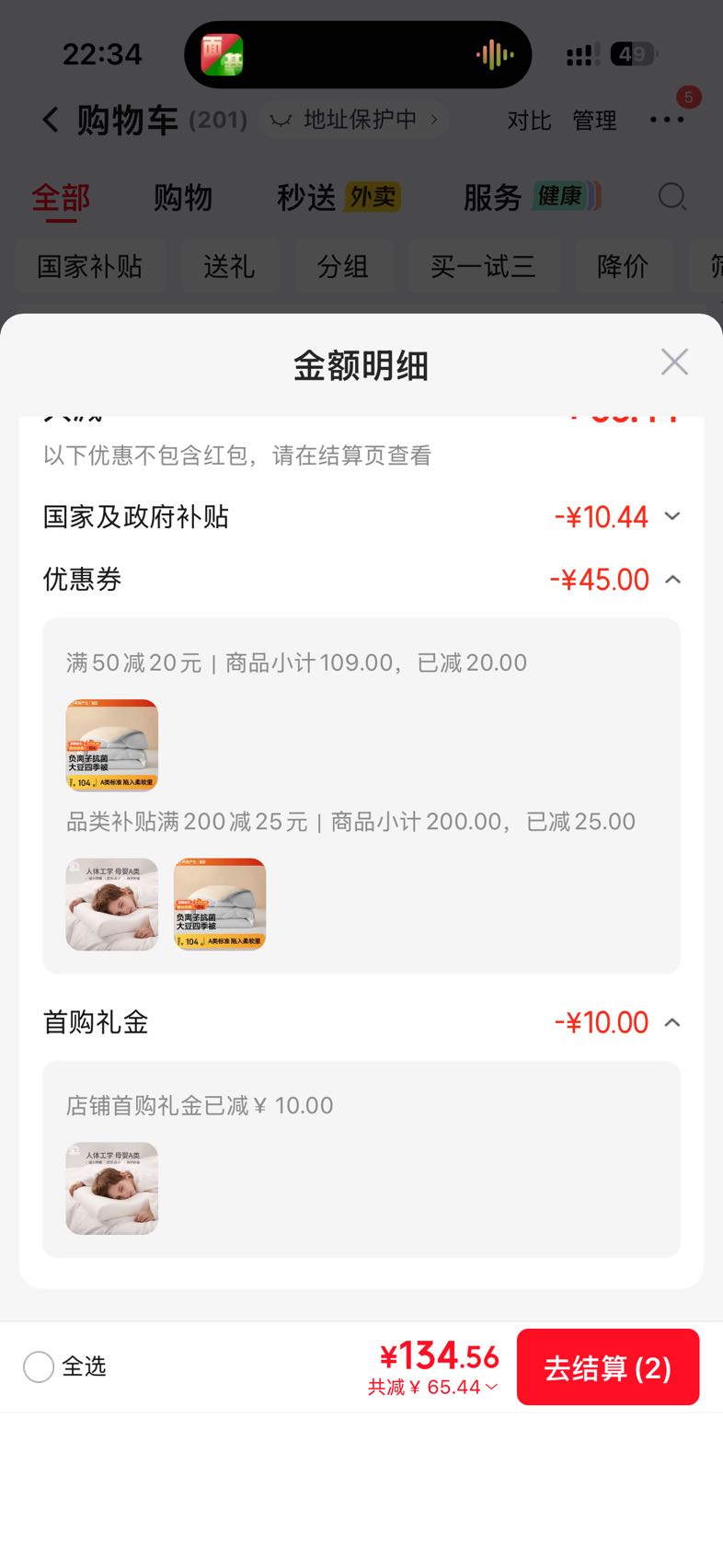Viewport: 723px width, 1568px height.
Task: Close the 金额明细 panel
Action: point(674,363)
